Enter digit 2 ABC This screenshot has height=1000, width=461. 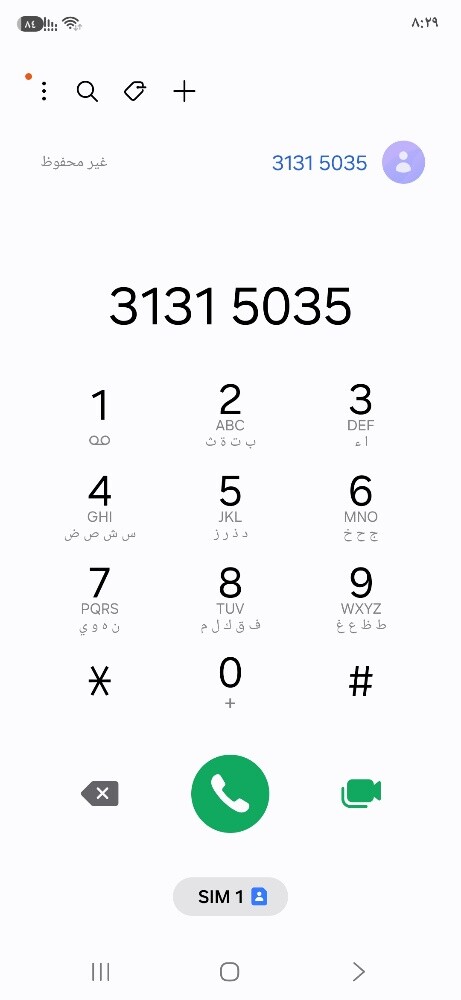pos(230,417)
